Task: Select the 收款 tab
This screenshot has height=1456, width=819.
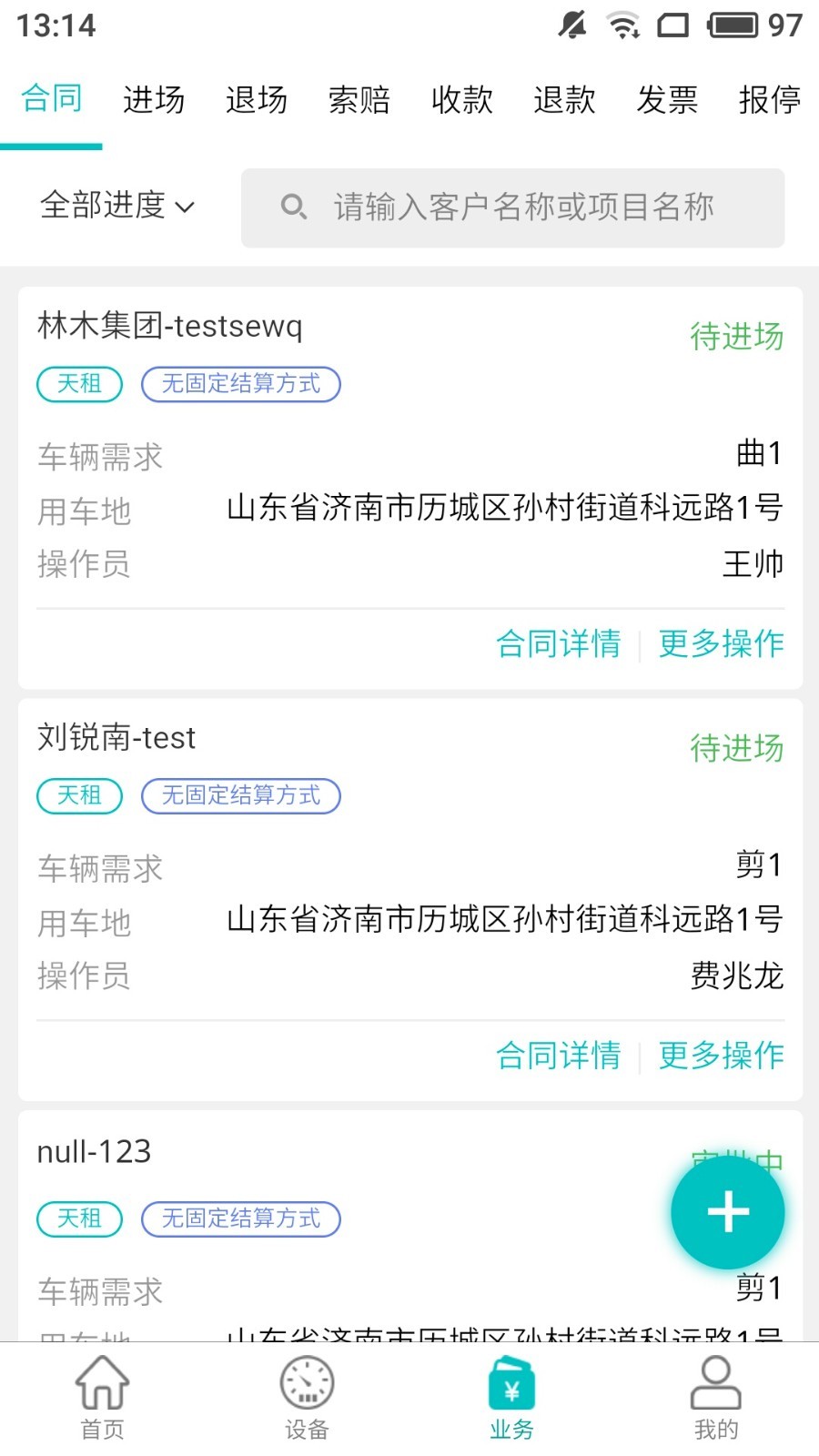Action: pos(461,99)
